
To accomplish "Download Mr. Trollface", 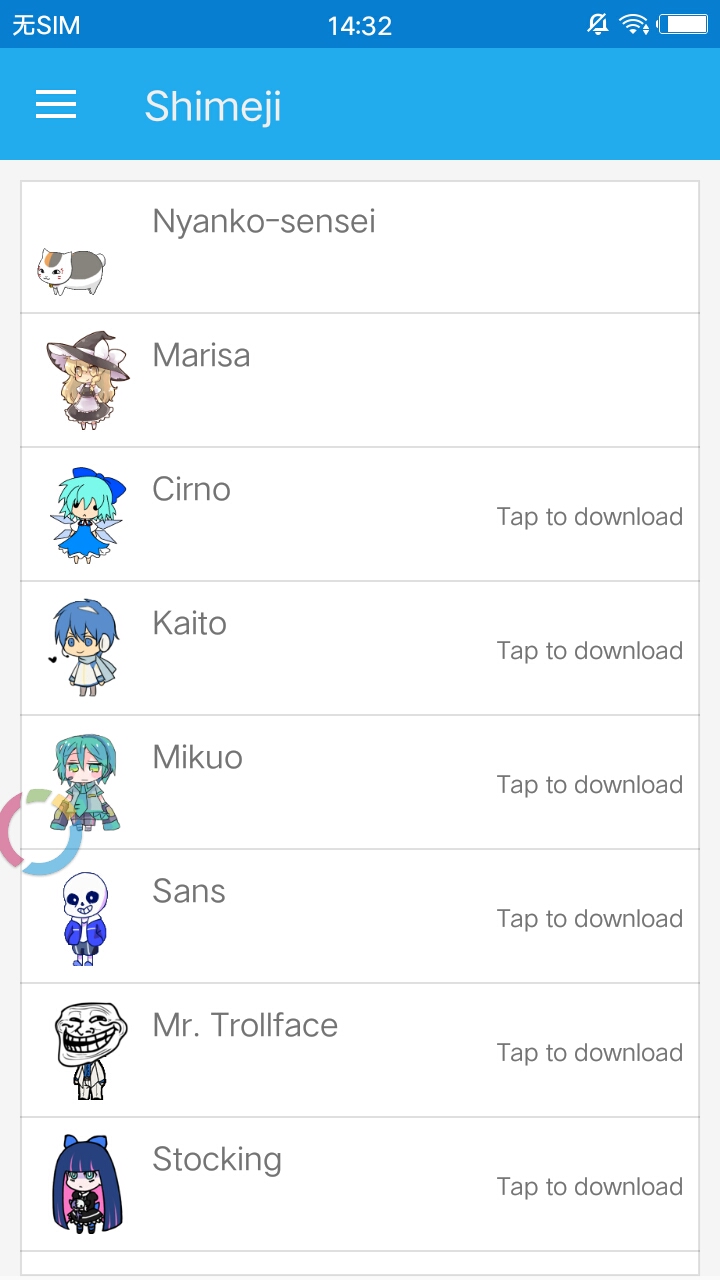I will 589,1053.
